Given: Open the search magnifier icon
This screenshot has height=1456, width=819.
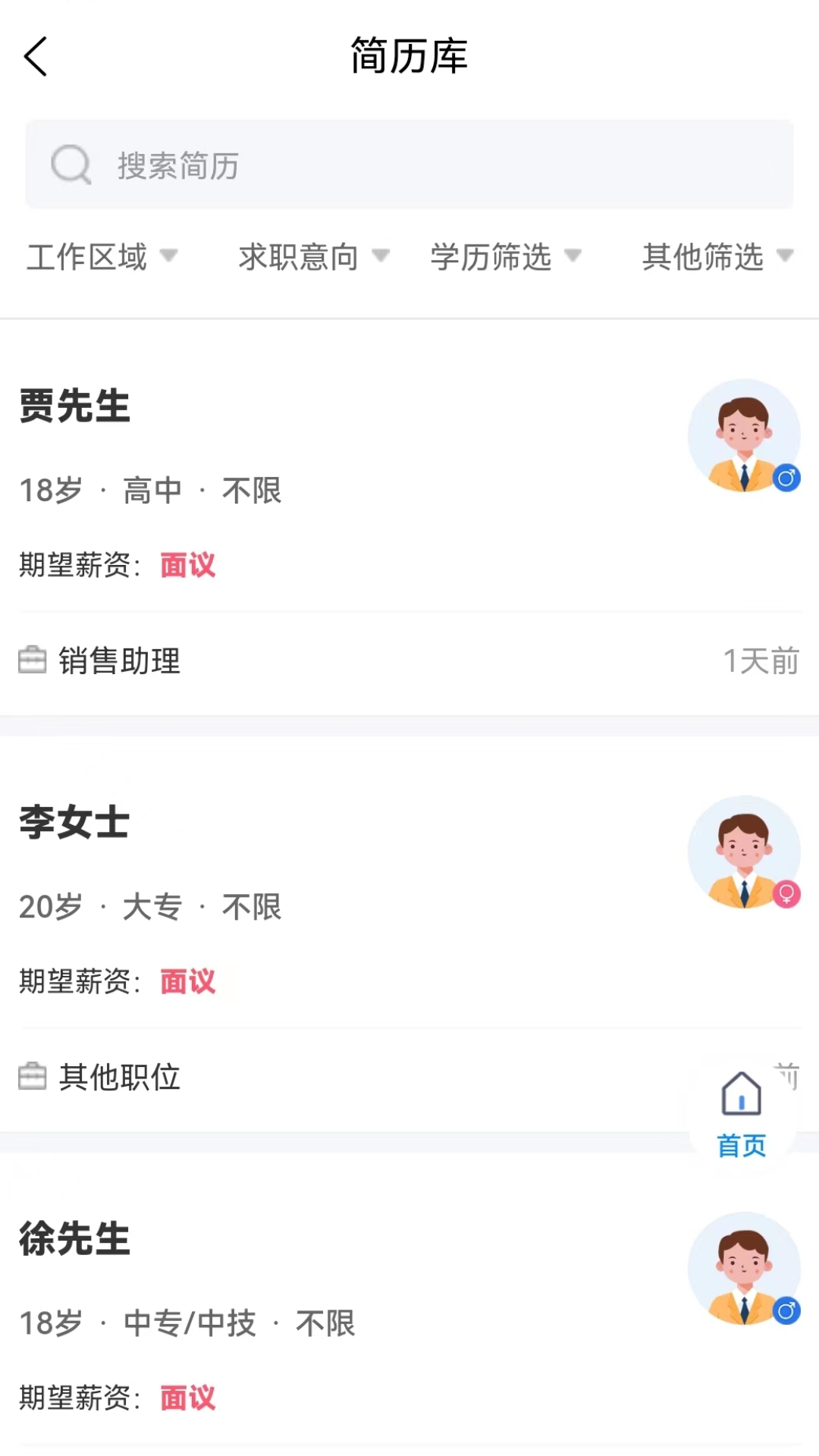Looking at the screenshot, I should pyautogui.click(x=71, y=165).
